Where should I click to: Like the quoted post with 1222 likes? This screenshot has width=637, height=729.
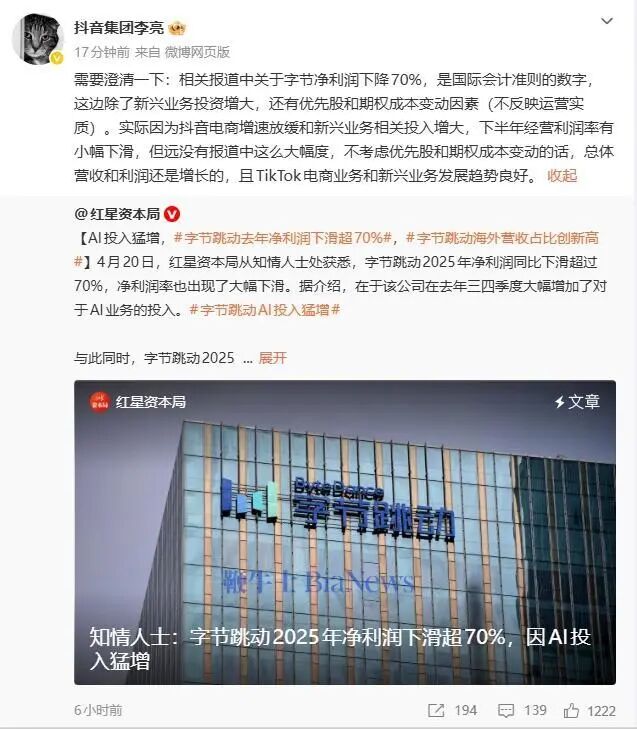click(x=590, y=710)
